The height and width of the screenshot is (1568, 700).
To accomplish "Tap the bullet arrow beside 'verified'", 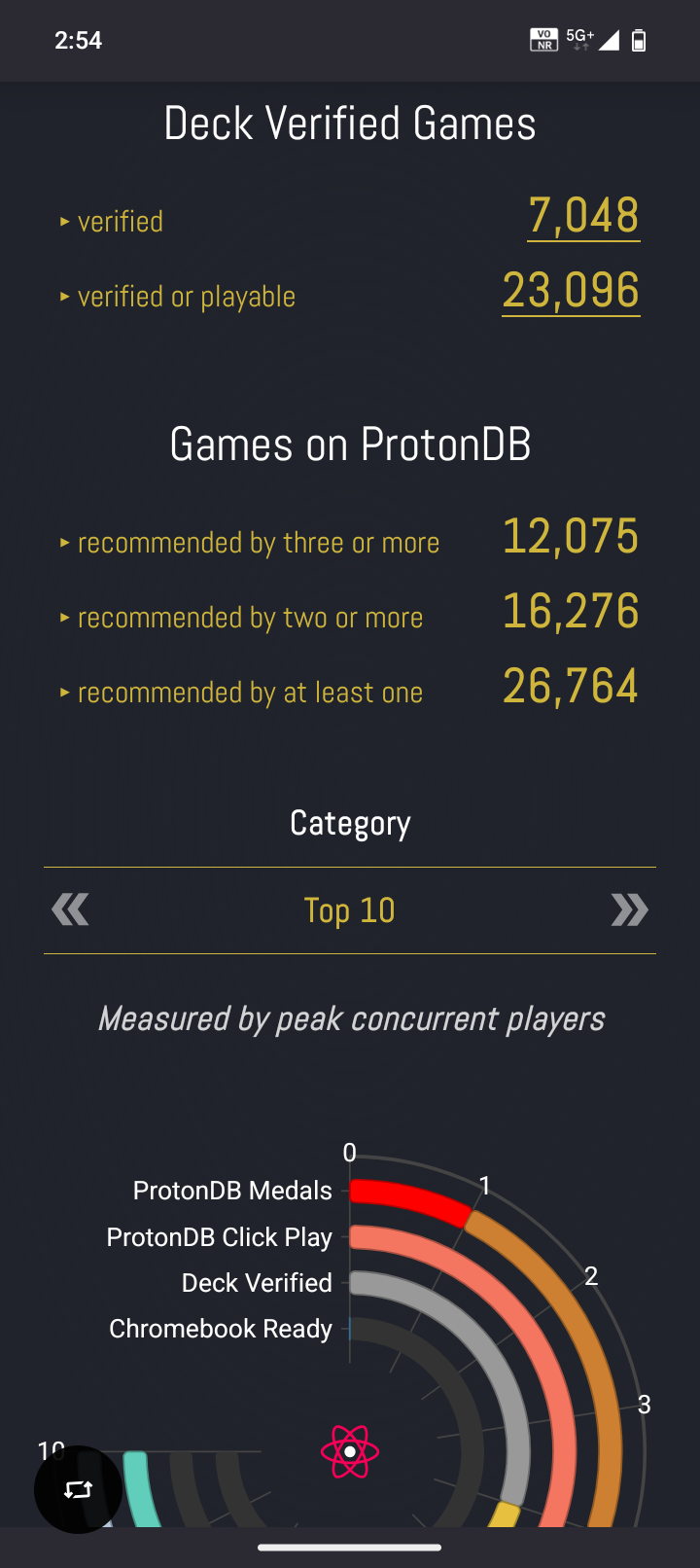I will 64,222.
